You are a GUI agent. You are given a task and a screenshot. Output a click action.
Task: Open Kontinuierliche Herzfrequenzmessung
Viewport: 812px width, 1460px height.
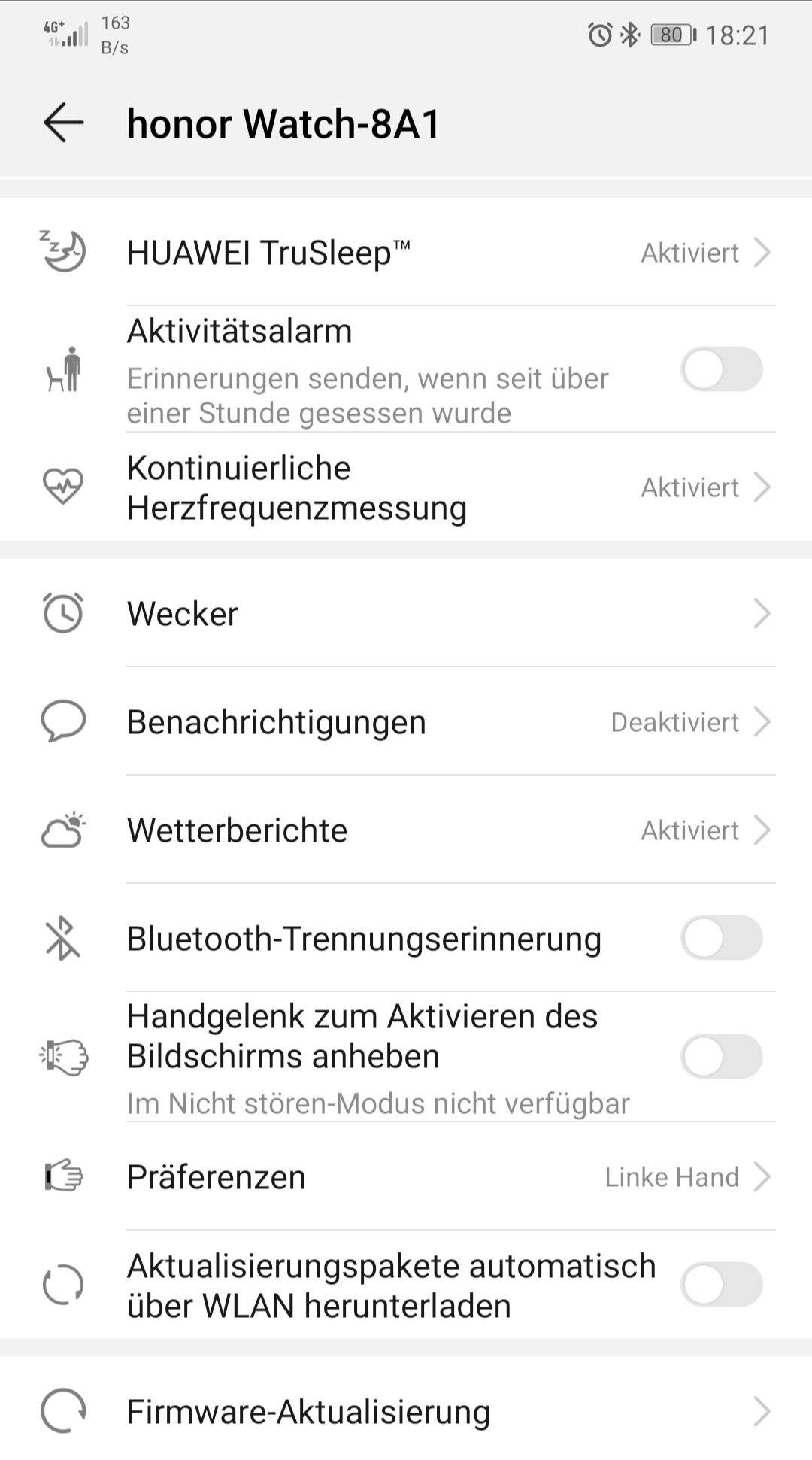pos(406,487)
